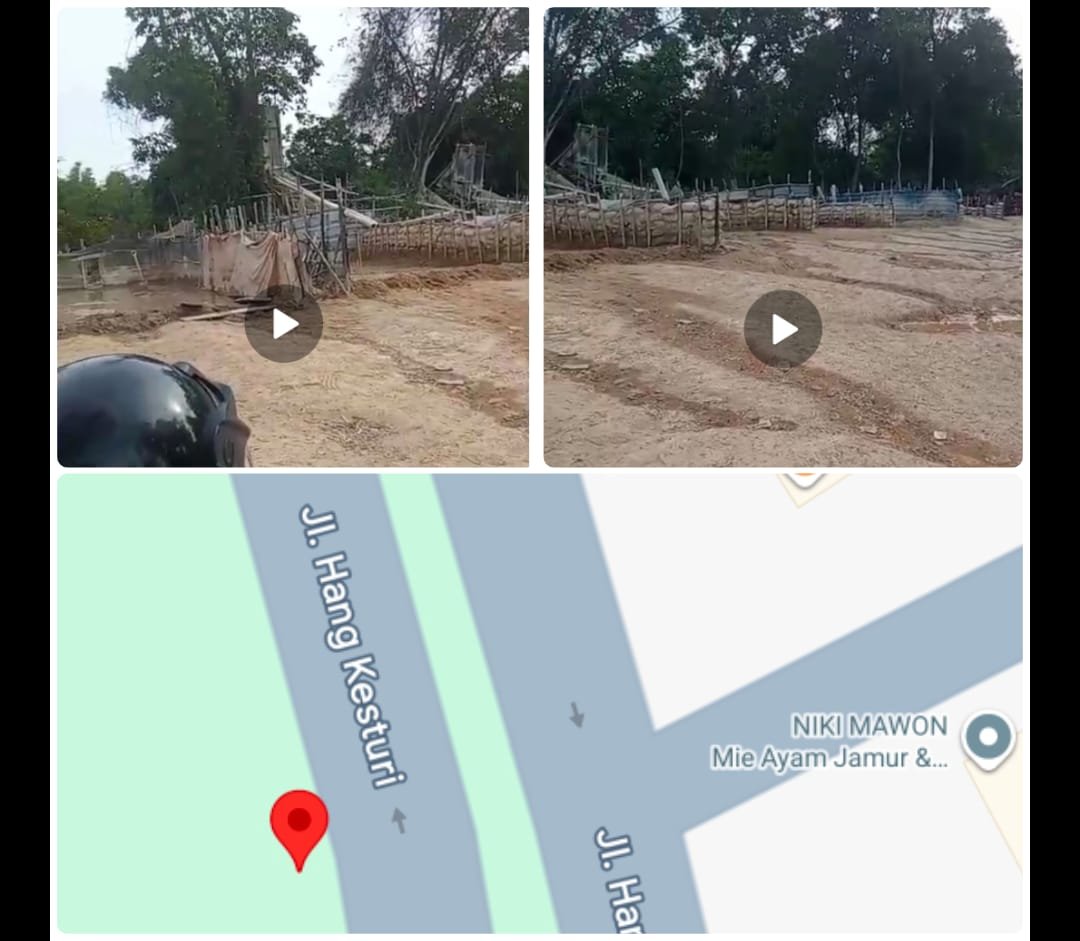Open the Jl. Hang Kesturi map image
1080x941 pixels.
tap(540, 704)
